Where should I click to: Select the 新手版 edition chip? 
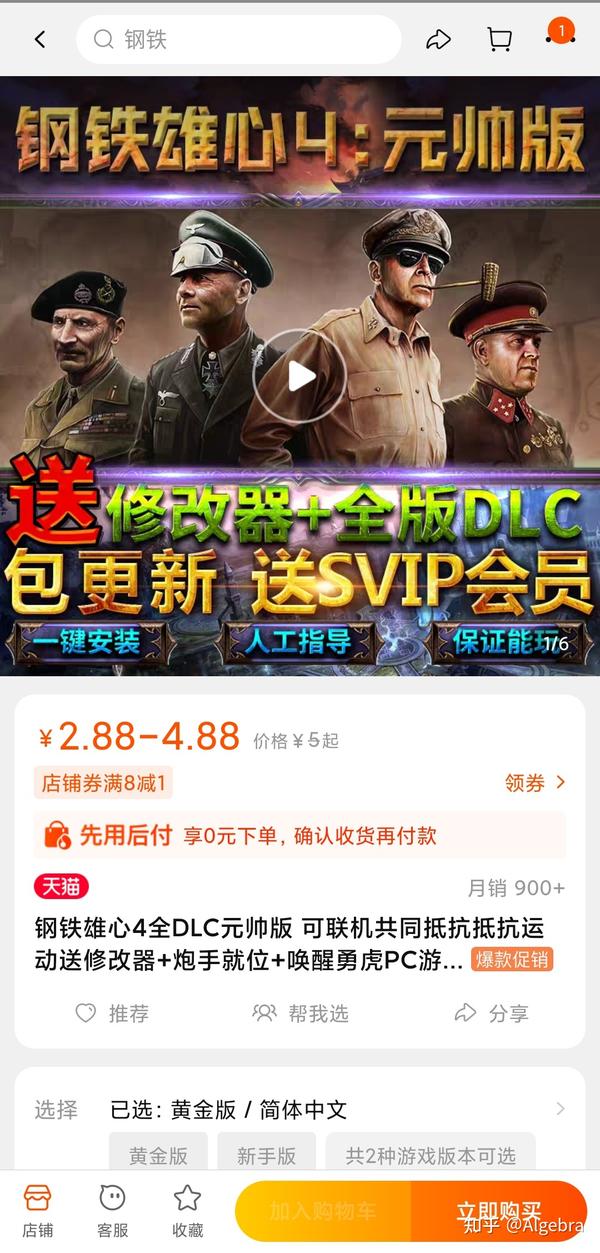click(x=266, y=1155)
